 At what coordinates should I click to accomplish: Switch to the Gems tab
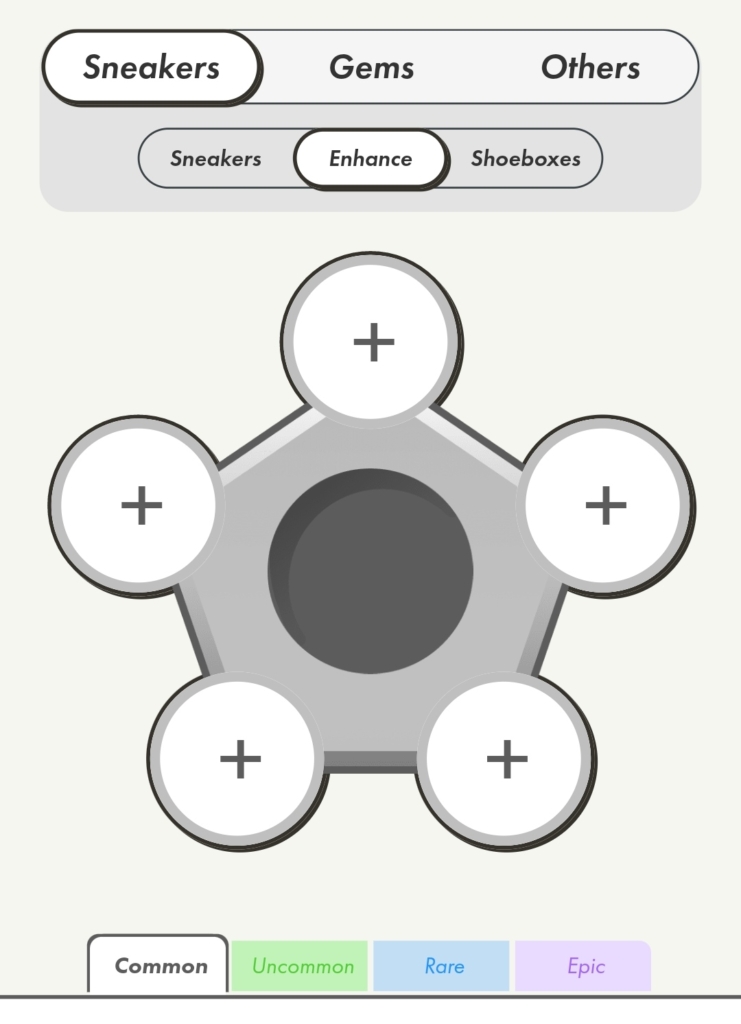371,68
